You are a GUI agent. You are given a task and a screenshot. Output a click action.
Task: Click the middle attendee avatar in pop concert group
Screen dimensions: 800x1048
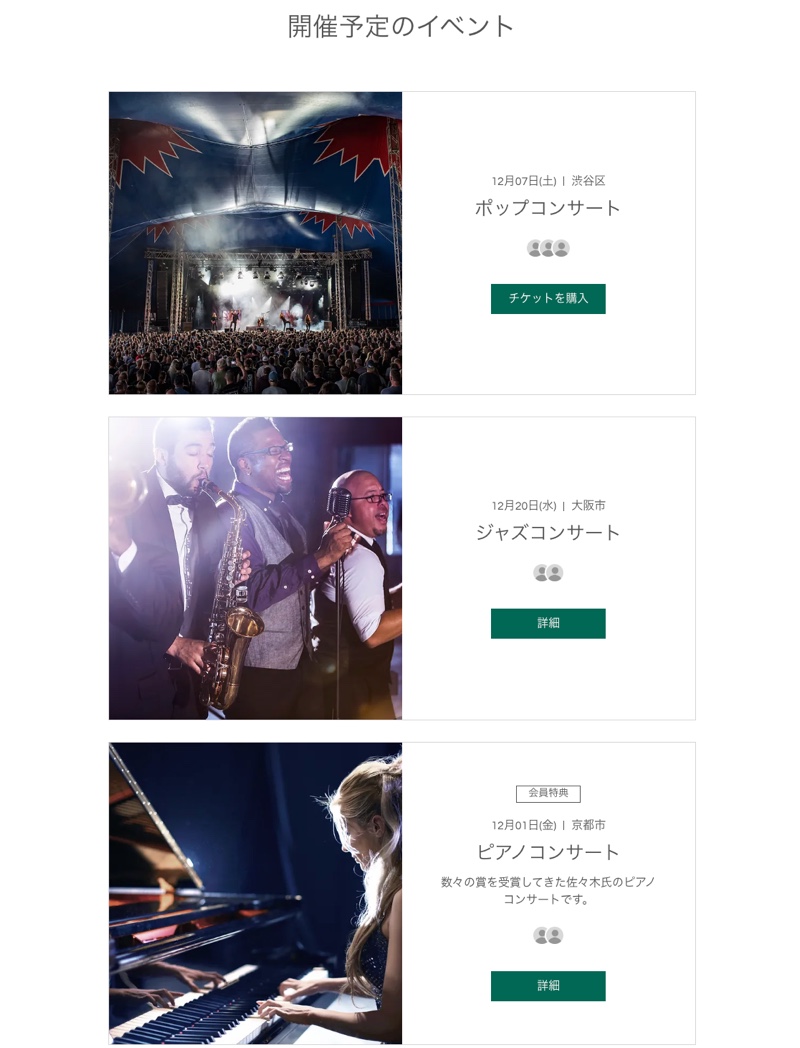(x=547, y=248)
